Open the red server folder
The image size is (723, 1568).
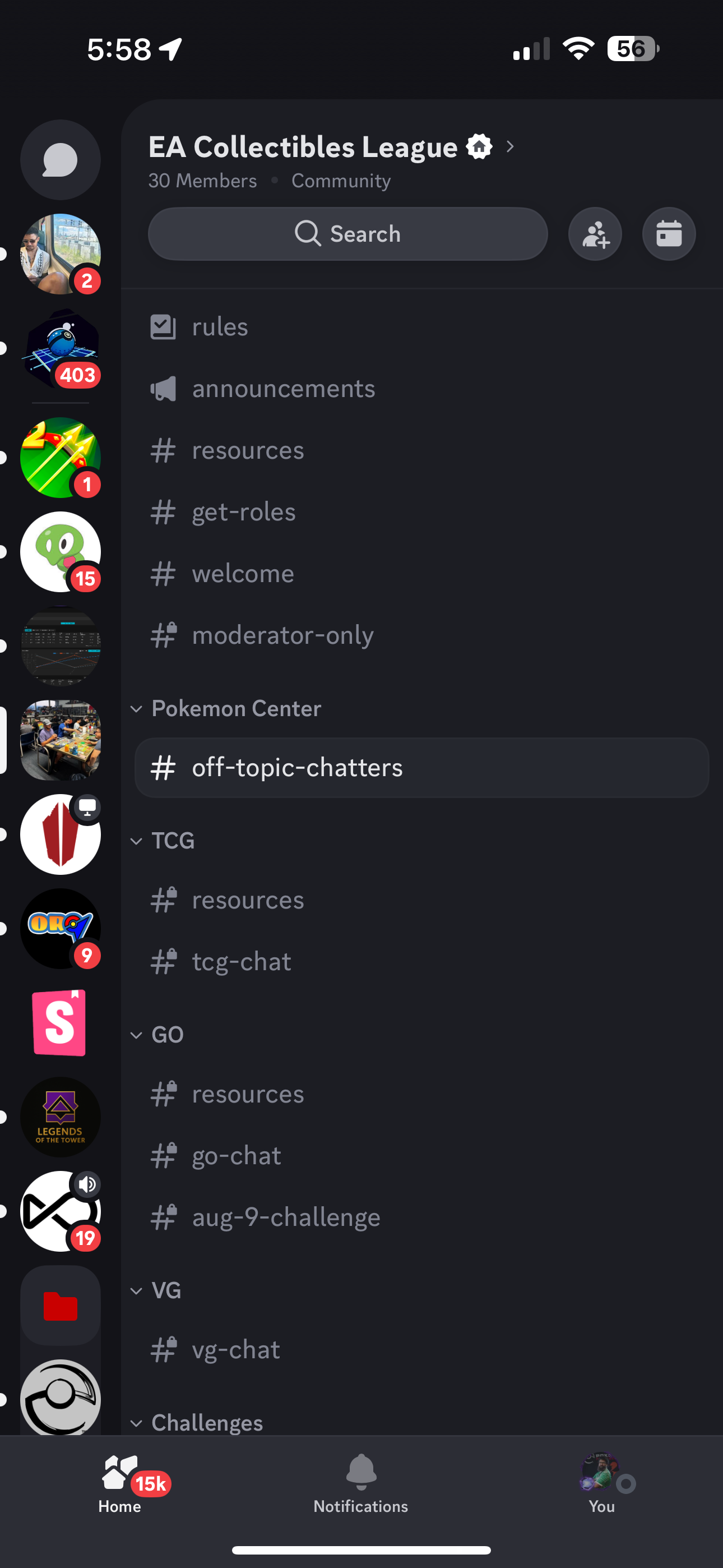click(x=61, y=1306)
